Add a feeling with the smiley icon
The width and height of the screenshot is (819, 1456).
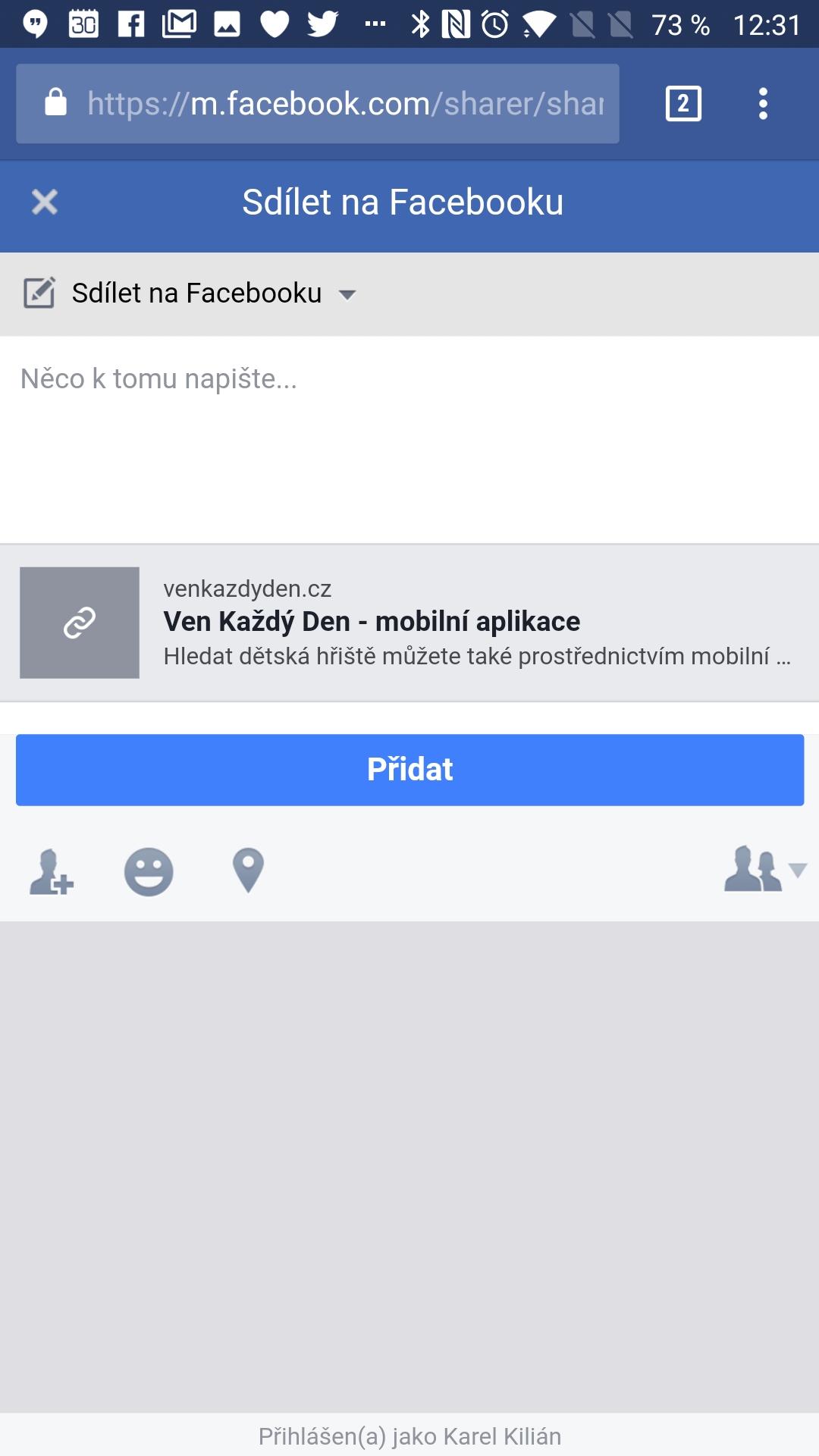[149, 872]
